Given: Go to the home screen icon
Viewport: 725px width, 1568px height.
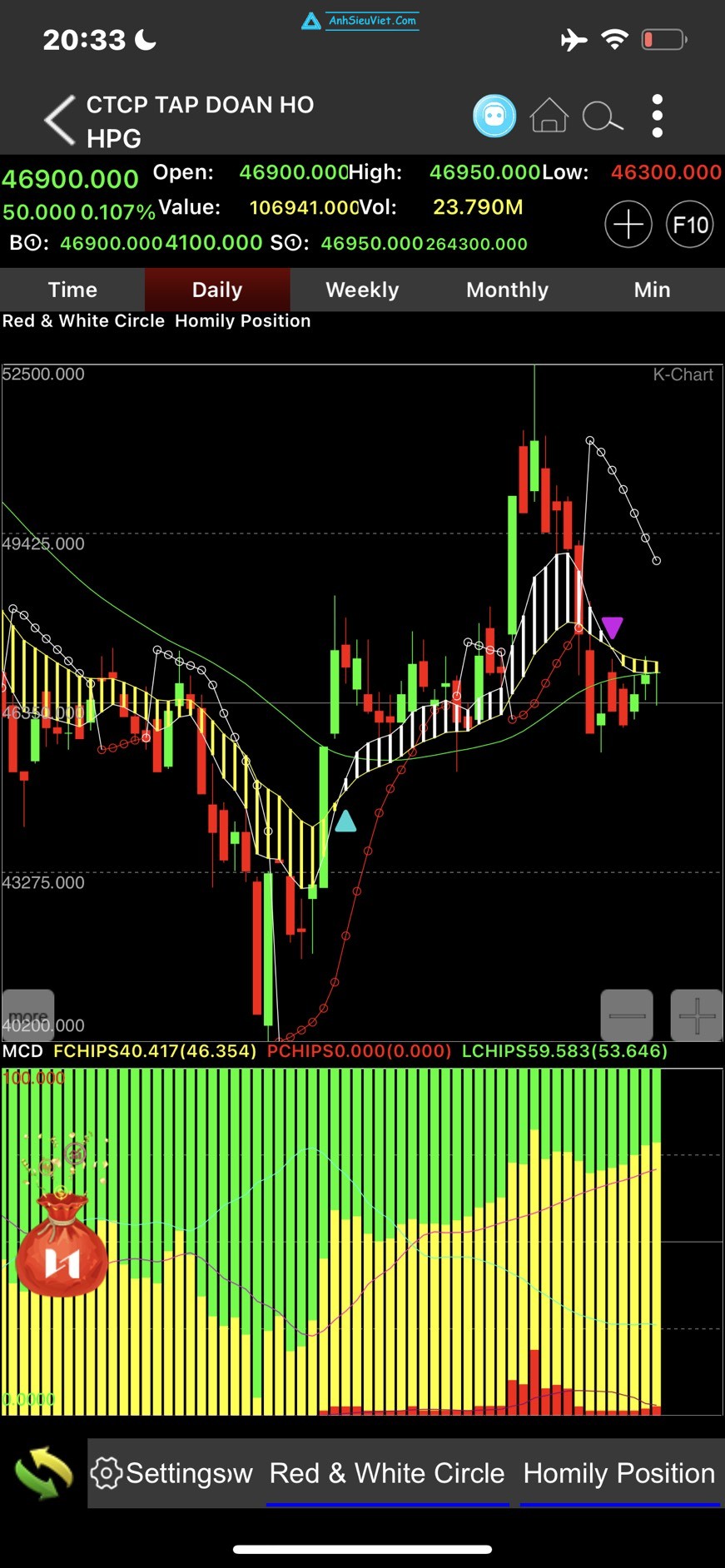Looking at the screenshot, I should pos(549,116).
